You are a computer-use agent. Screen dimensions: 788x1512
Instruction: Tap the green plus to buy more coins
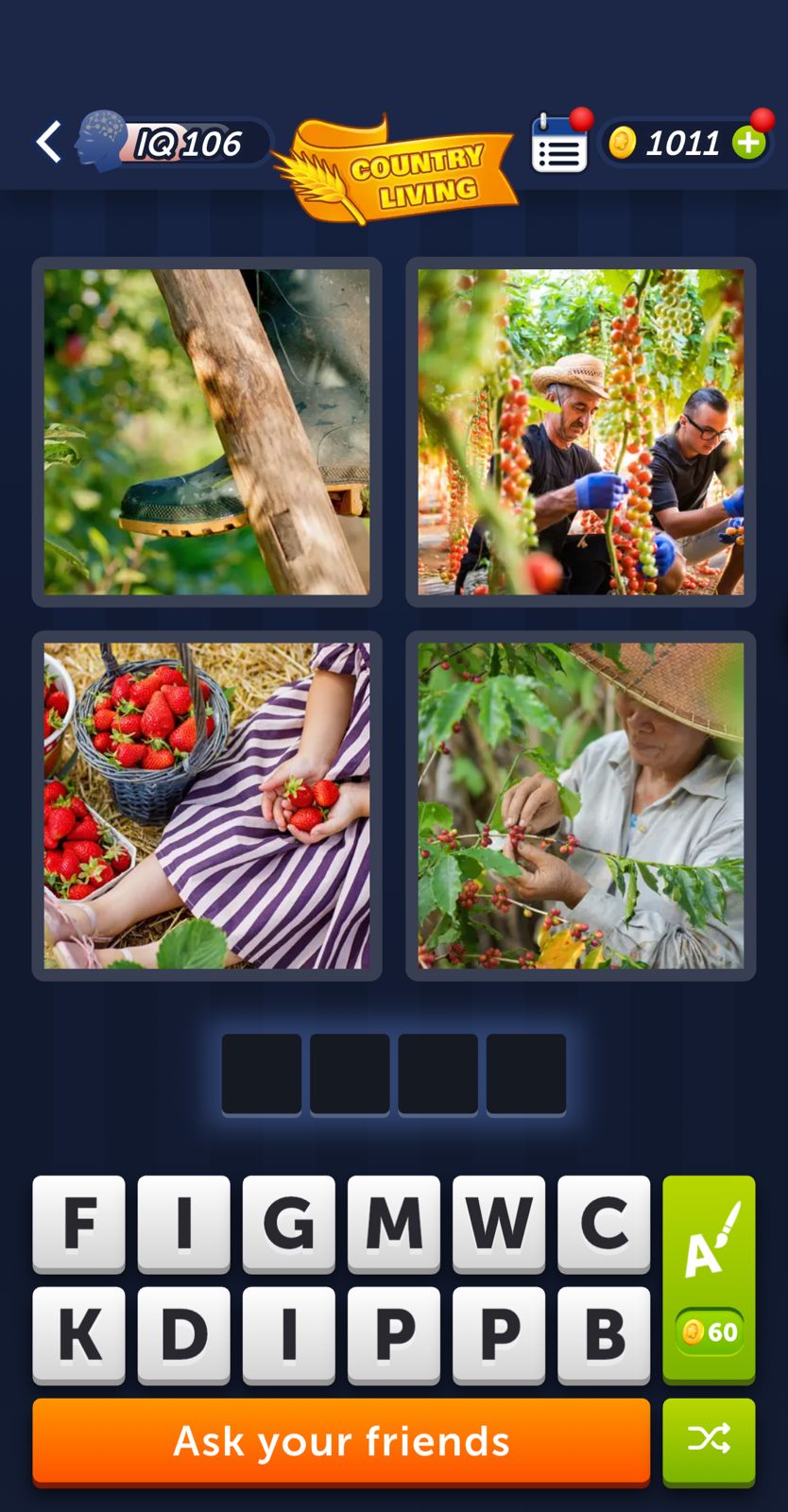click(x=747, y=144)
